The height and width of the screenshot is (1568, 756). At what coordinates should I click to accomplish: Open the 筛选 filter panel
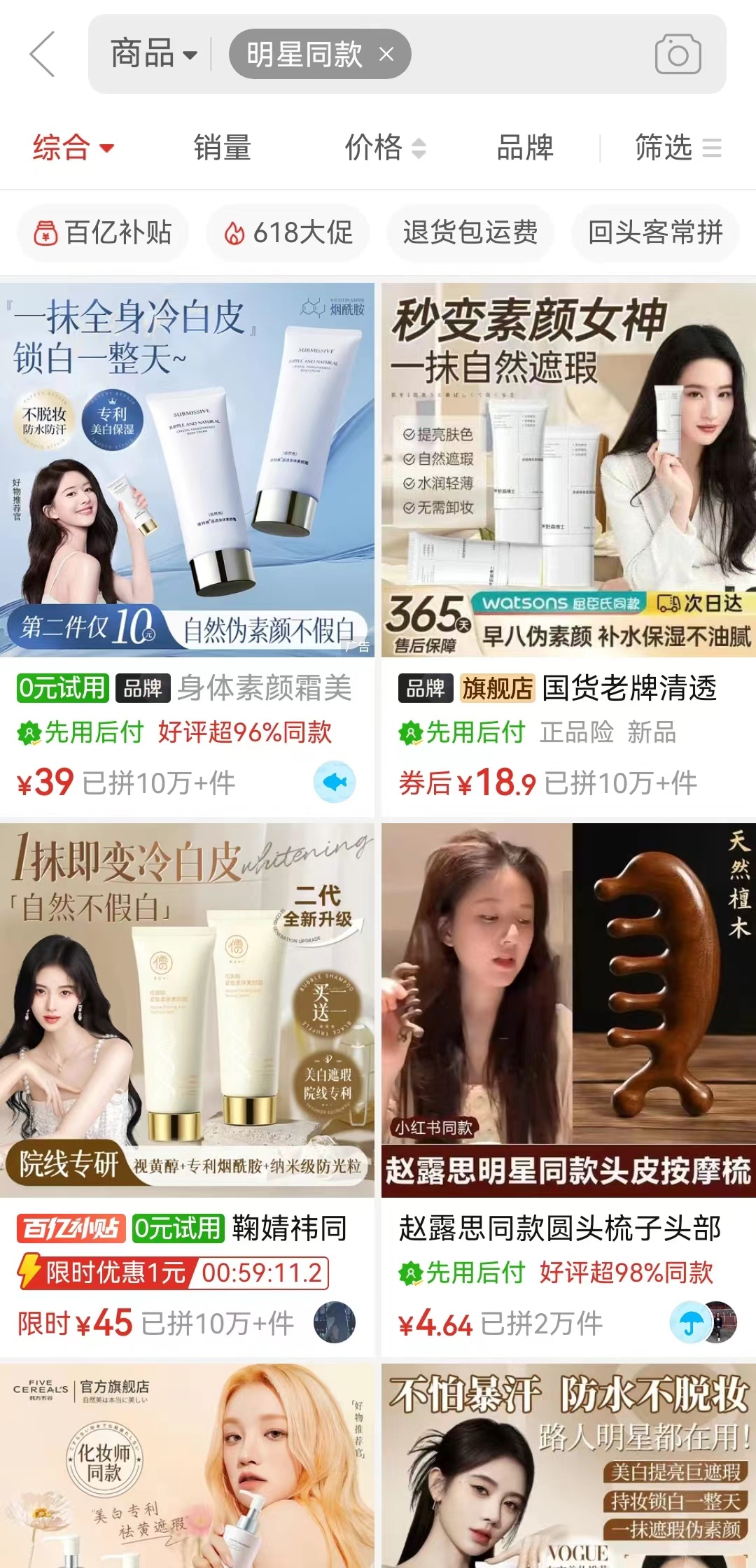(x=677, y=148)
